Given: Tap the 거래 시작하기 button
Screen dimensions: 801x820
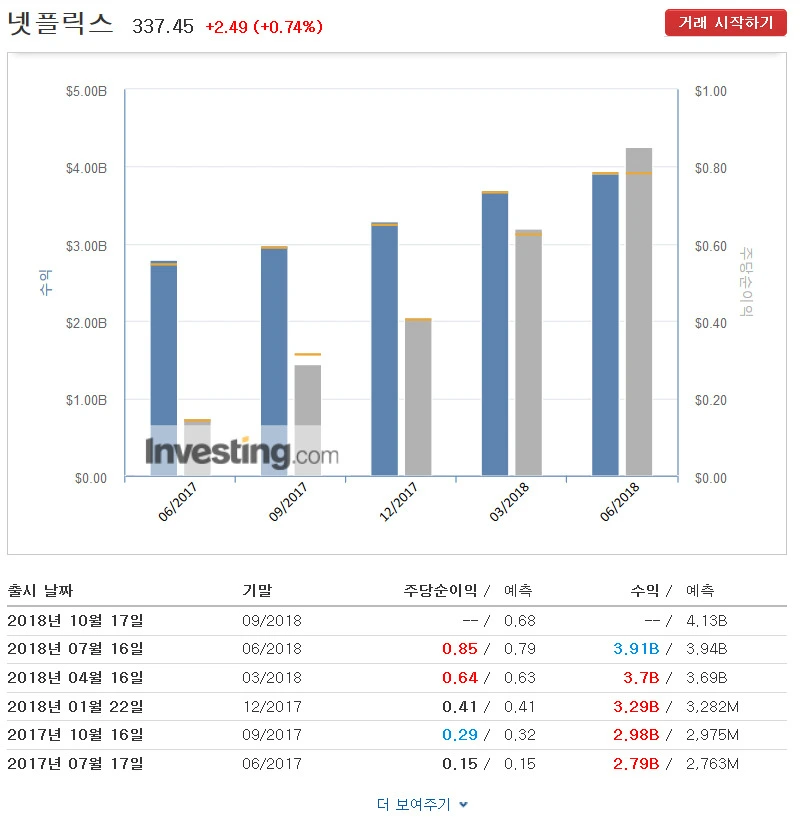Looking at the screenshot, I should tap(725, 22).
